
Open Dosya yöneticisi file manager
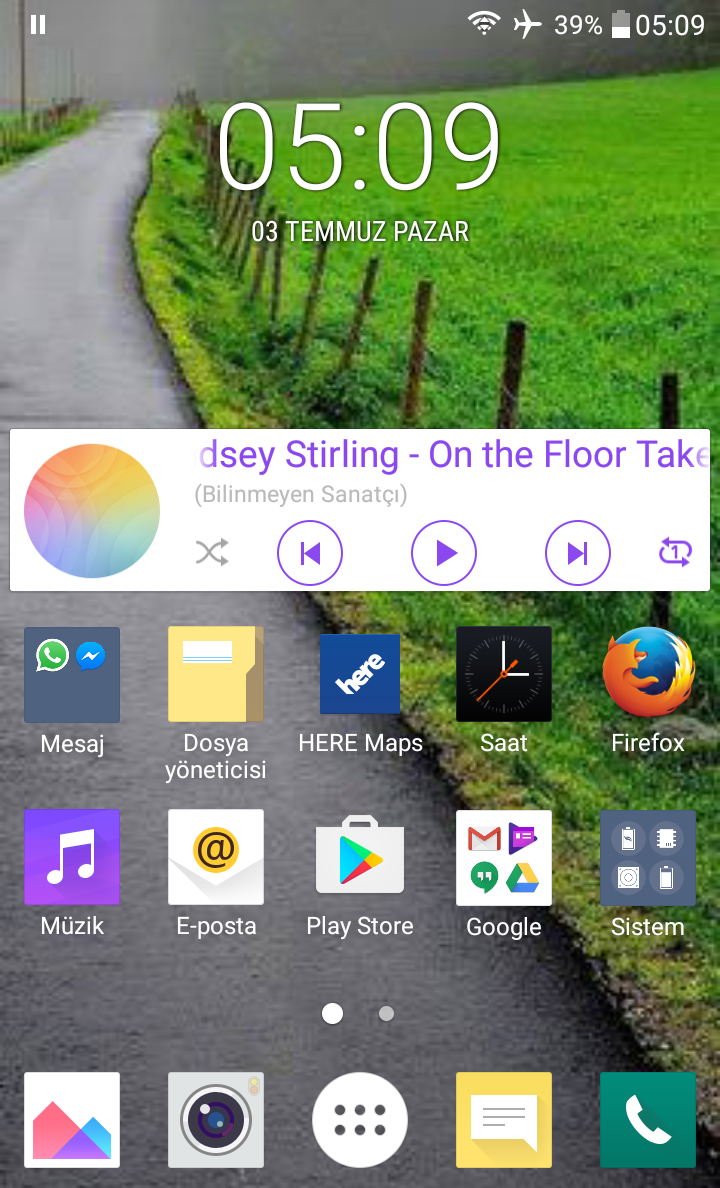pyautogui.click(x=216, y=675)
